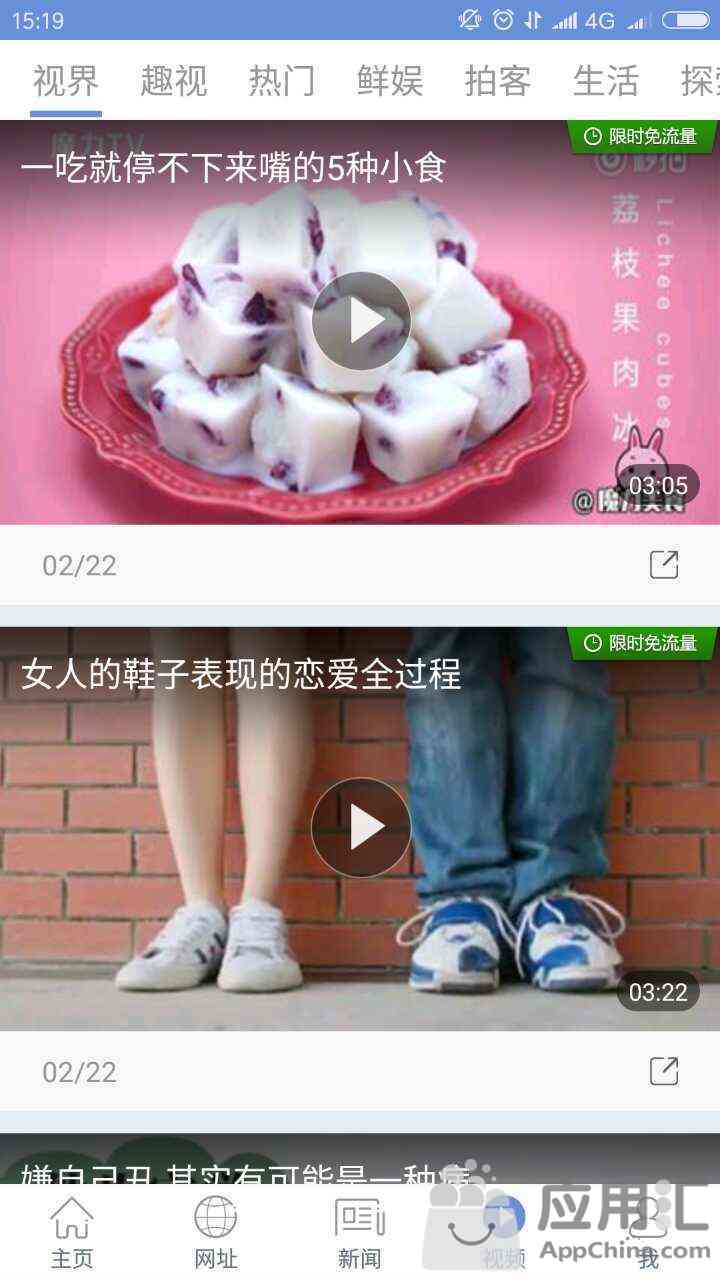Open the 视频 bottom tab
The height and width of the screenshot is (1280, 720).
(x=504, y=1232)
